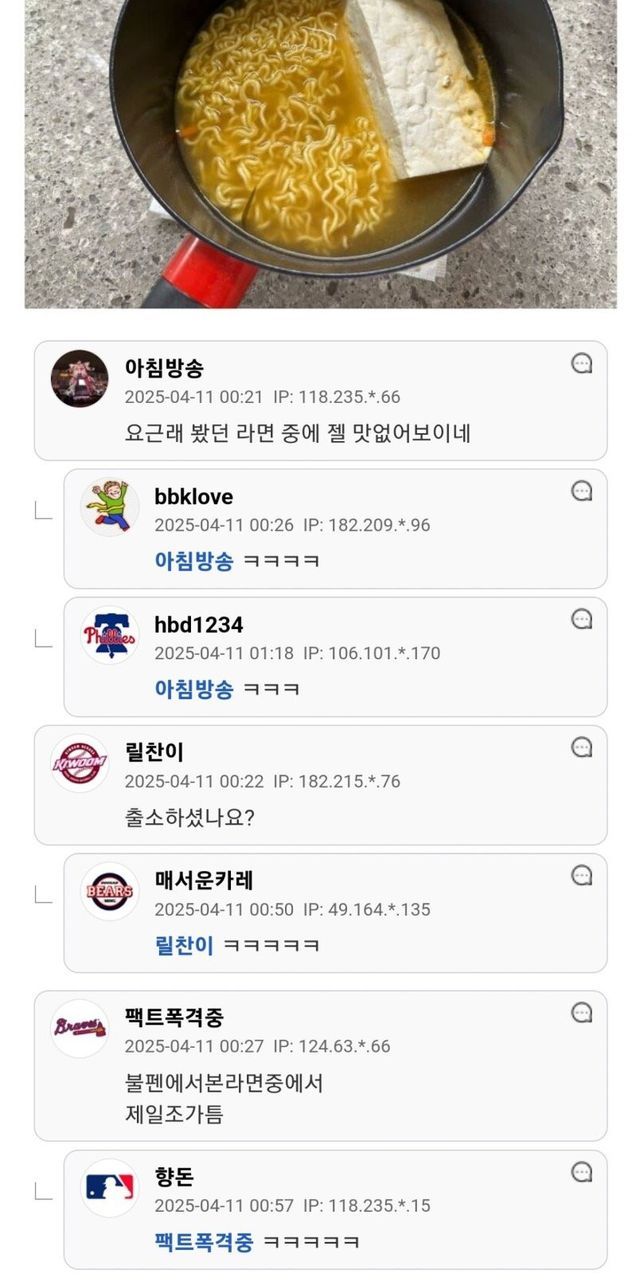This screenshot has width=640, height=1280.
Task: View the profile of user bbklove
Action: [x=194, y=497]
